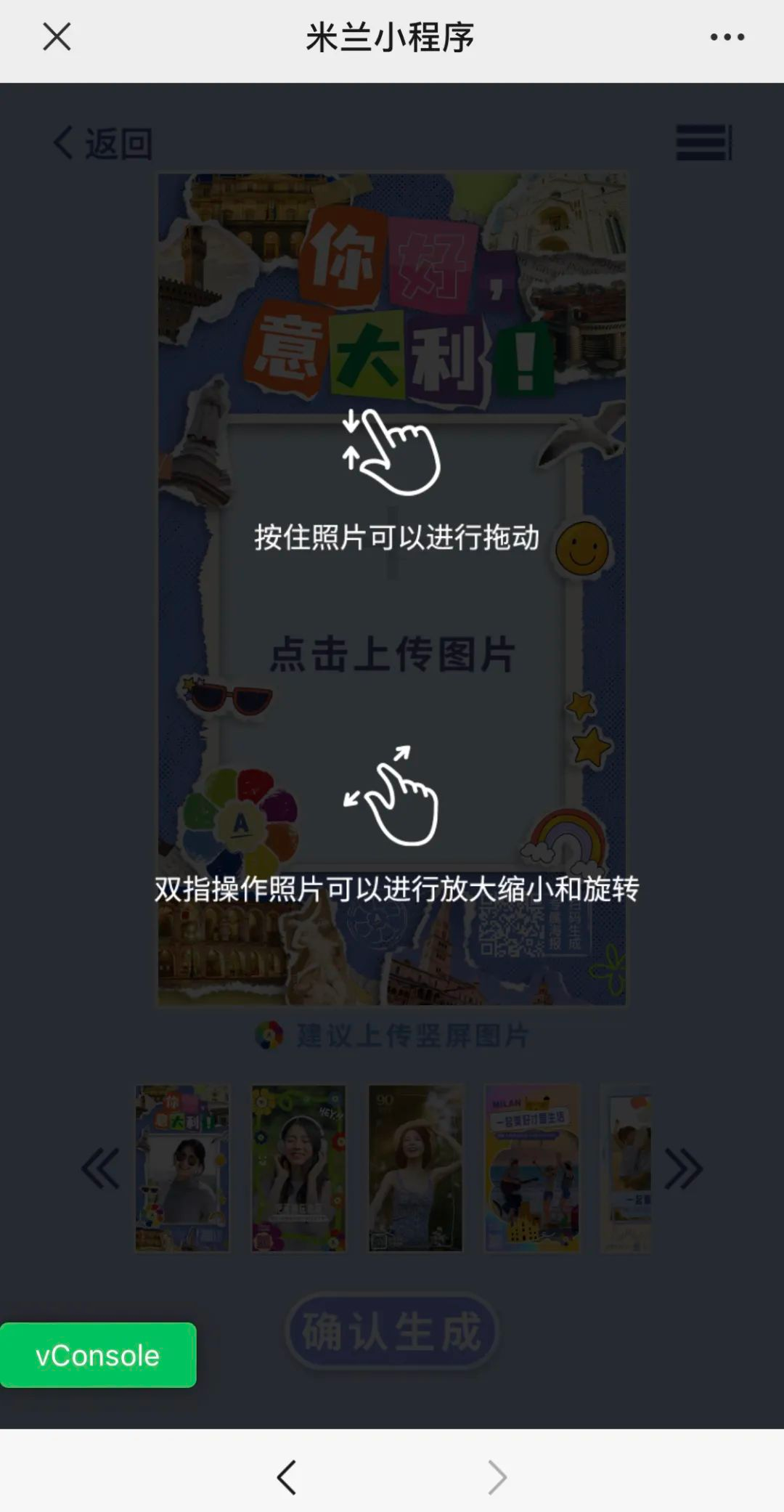
Task: Pick the yellow MILAN template thumbnail
Action: click(x=531, y=1168)
